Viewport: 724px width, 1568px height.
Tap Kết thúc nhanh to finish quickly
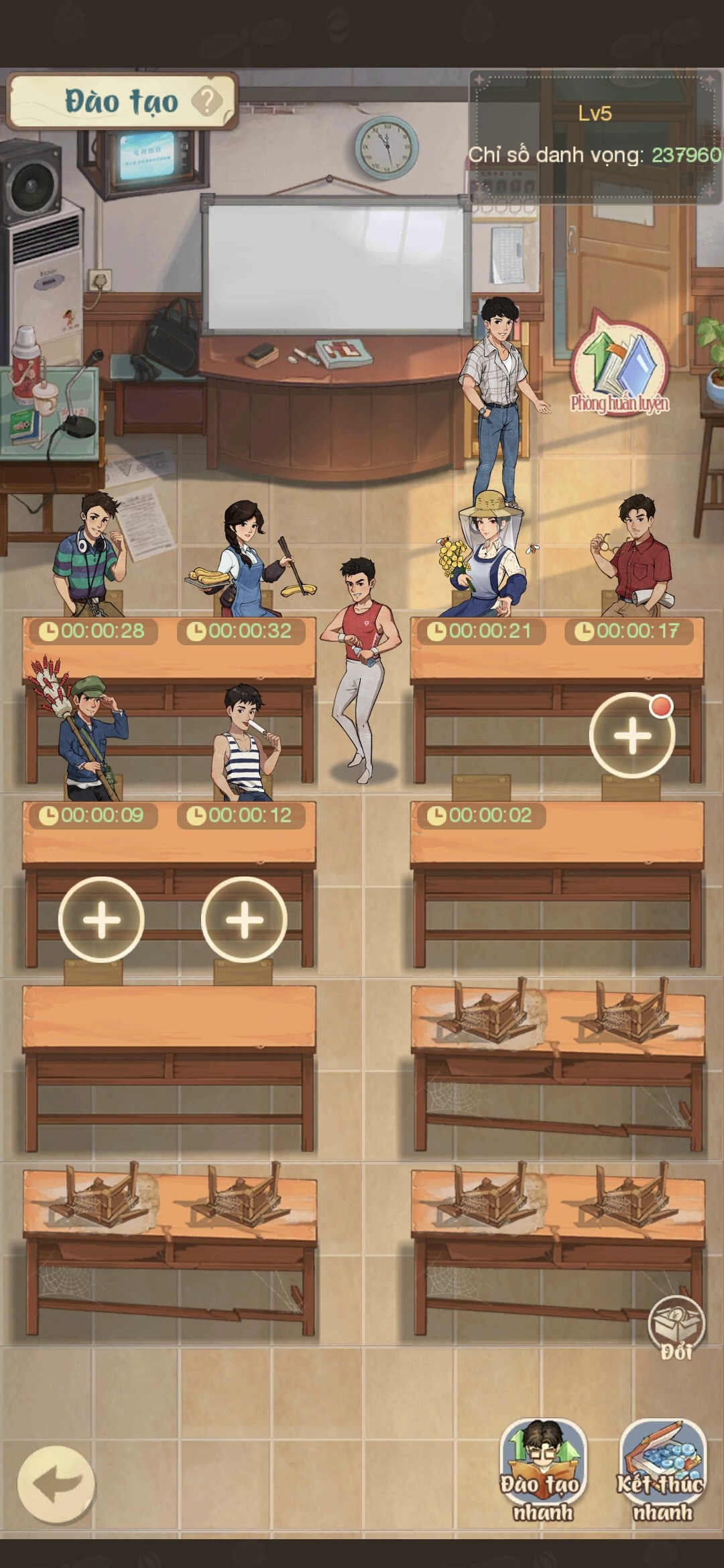pos(662,1471)
